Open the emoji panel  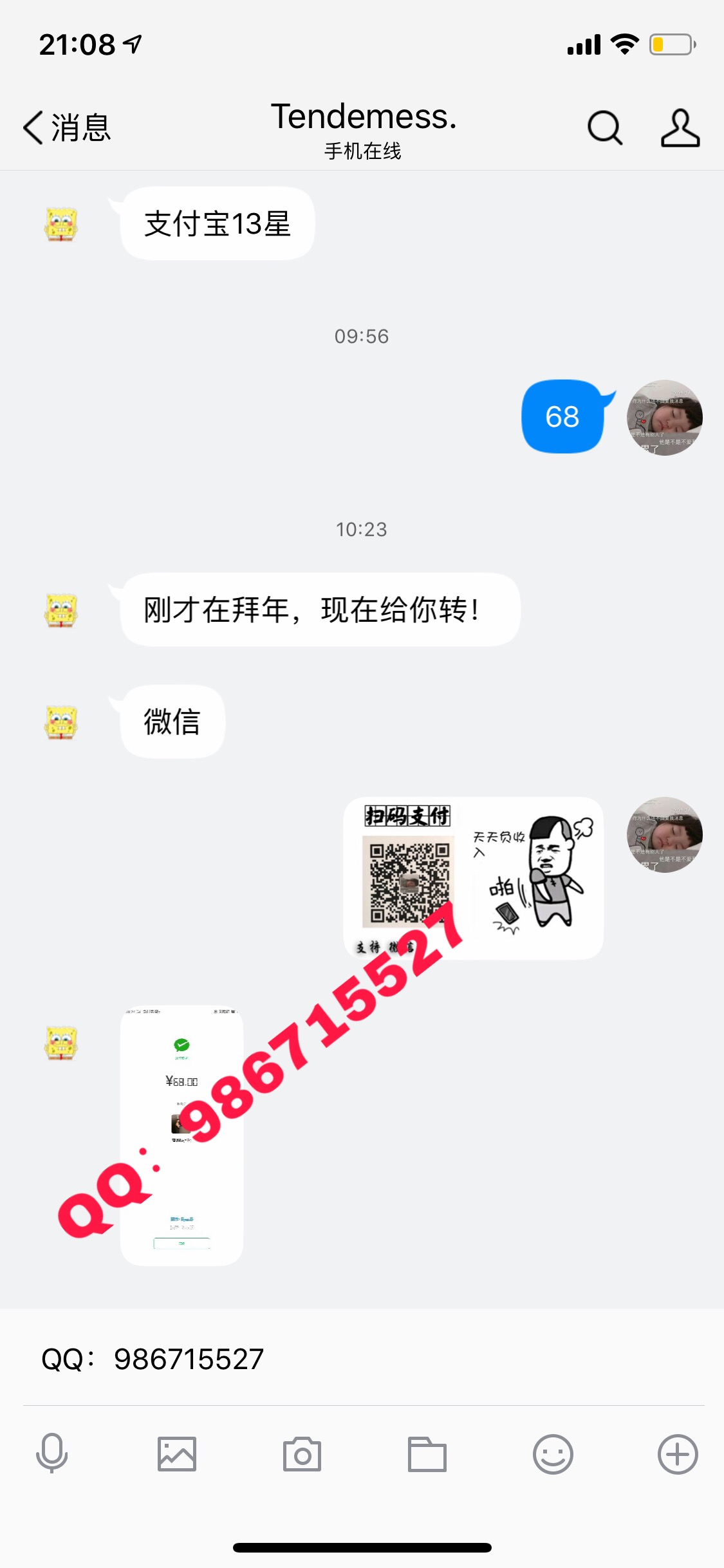point(552,1454)
